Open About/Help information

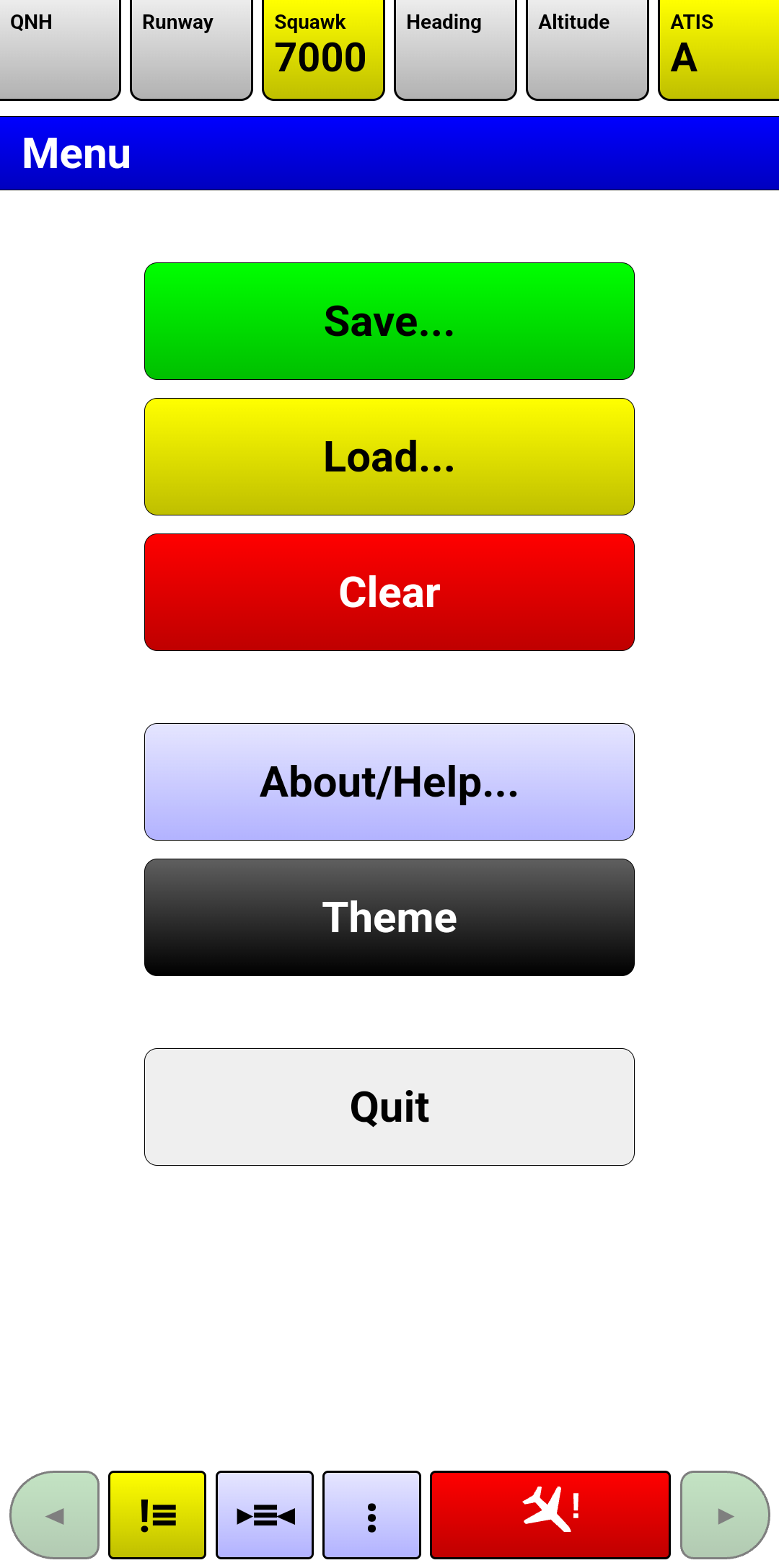click(x=389, y=781)
